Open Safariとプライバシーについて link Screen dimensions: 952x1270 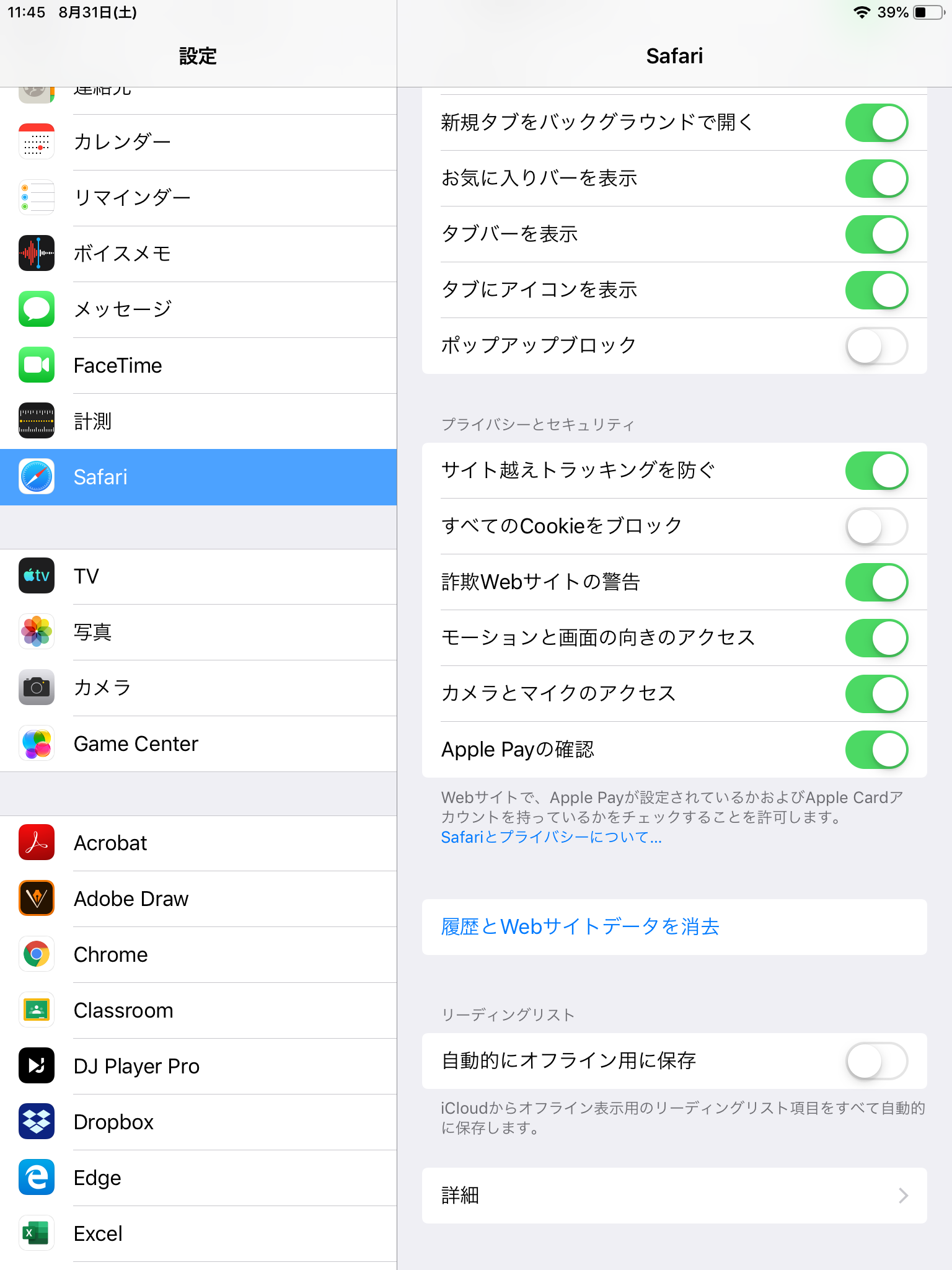[x=551, y=837]
